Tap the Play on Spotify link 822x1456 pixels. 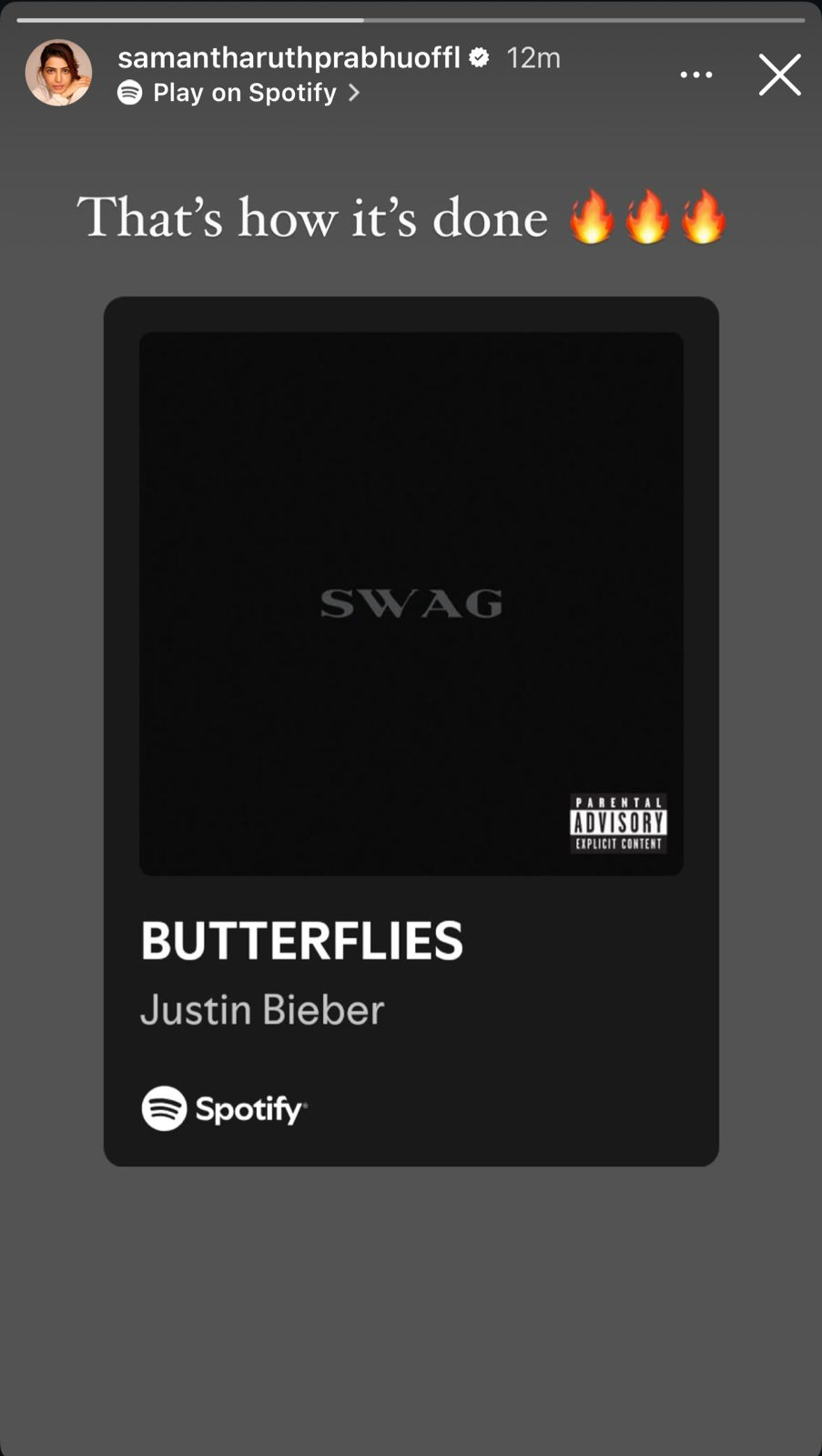(241, 93)
